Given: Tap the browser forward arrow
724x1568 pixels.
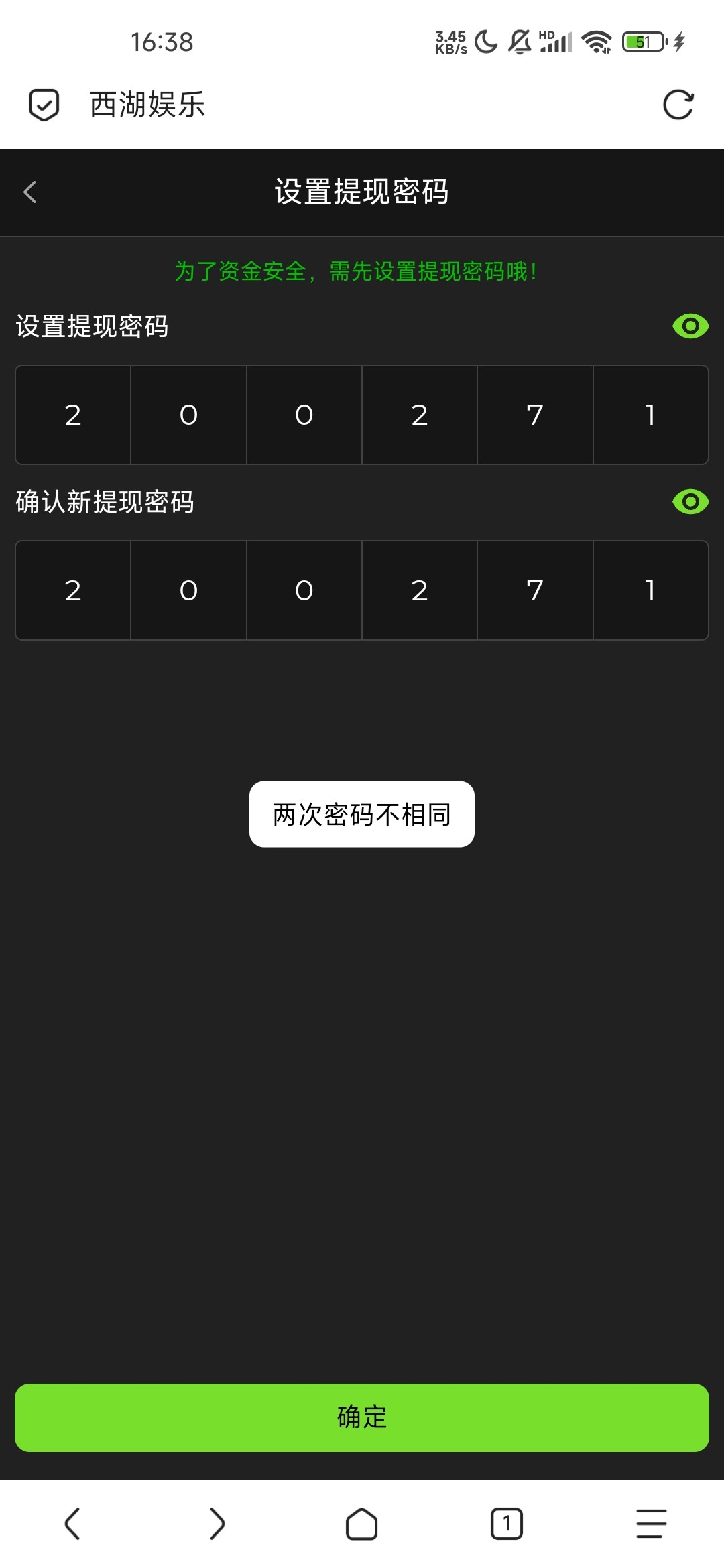Looking at the screenshot, I should (217, 1524).
